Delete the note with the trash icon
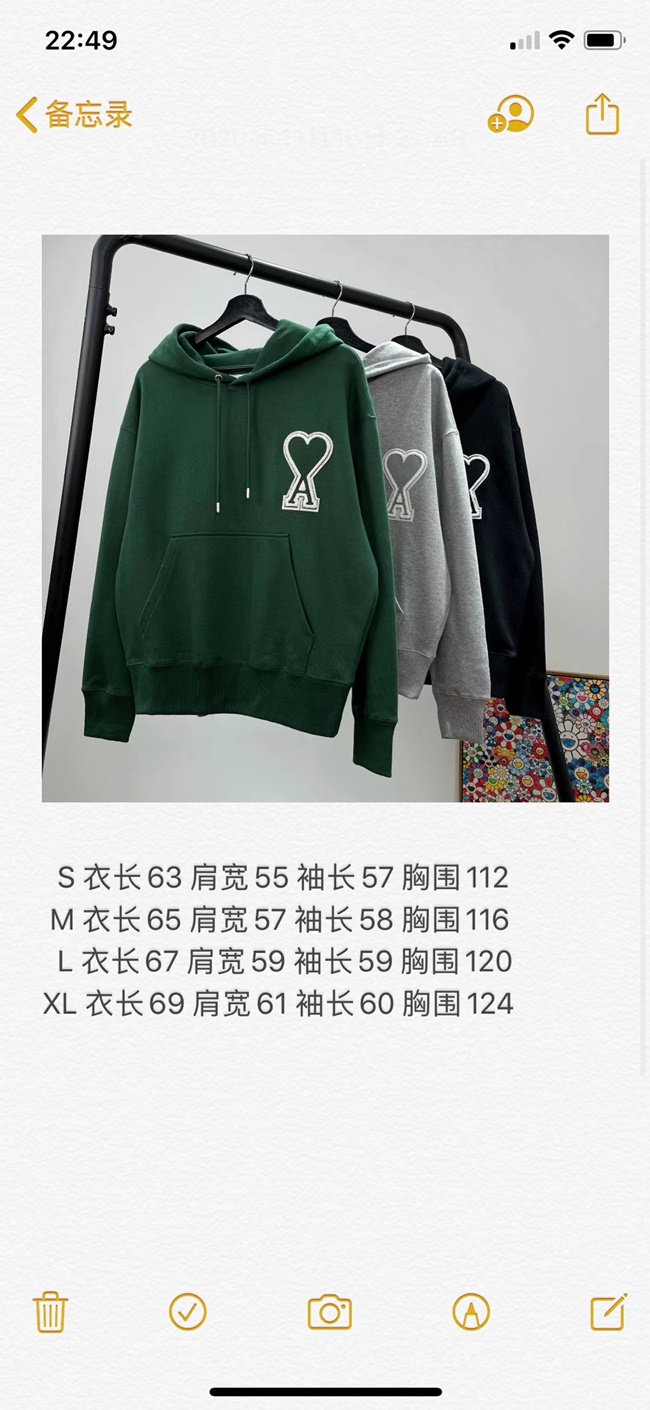 tap(50, 1311)
